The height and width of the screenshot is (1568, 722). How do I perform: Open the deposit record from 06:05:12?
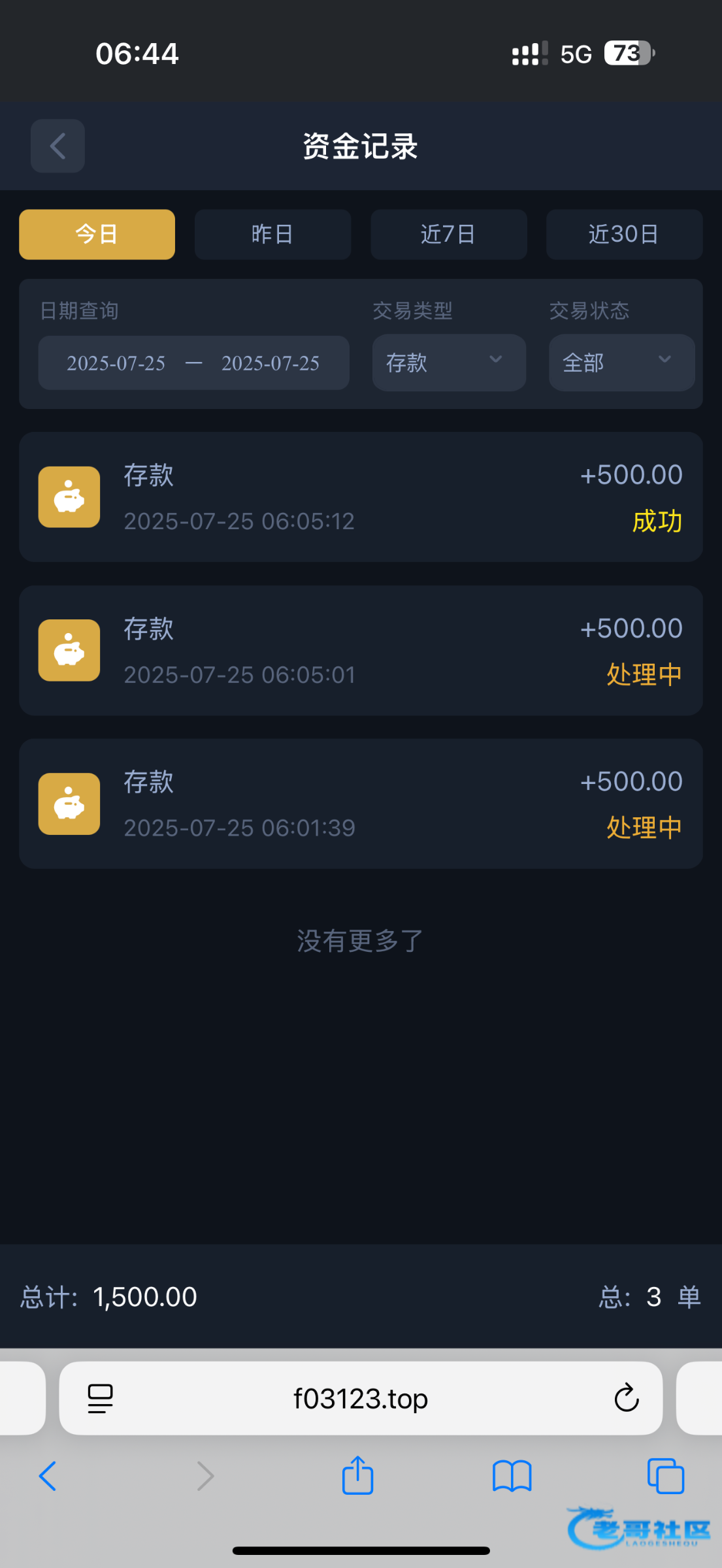click(x=361, y=497)
